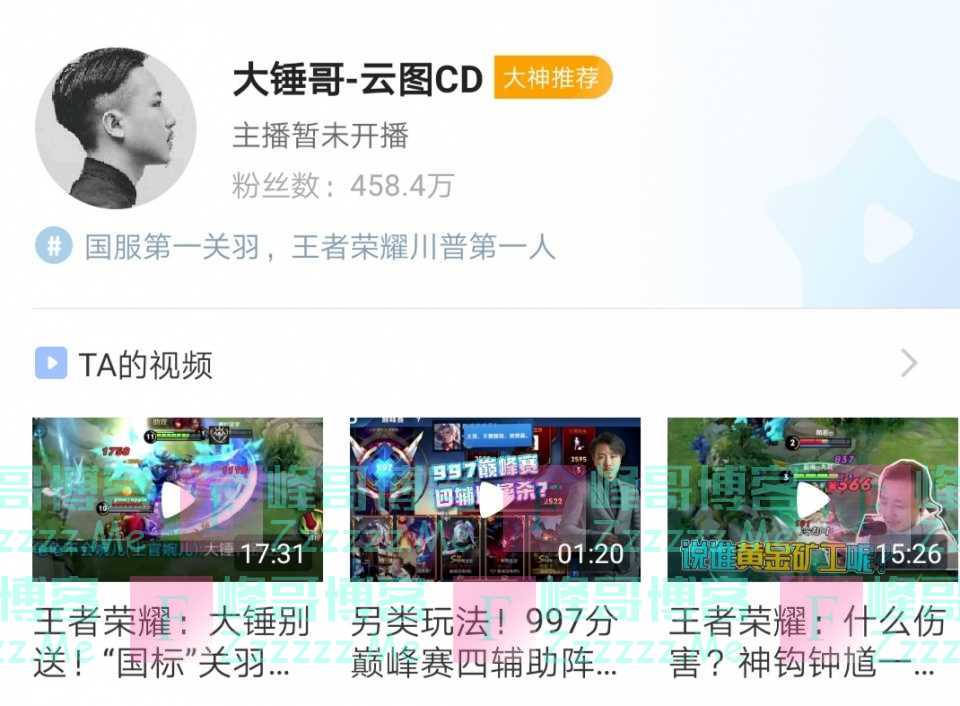Screen dimensions: 960x706
Task: Expand the TA的视频 section chevron
Action: coord(908,363)
